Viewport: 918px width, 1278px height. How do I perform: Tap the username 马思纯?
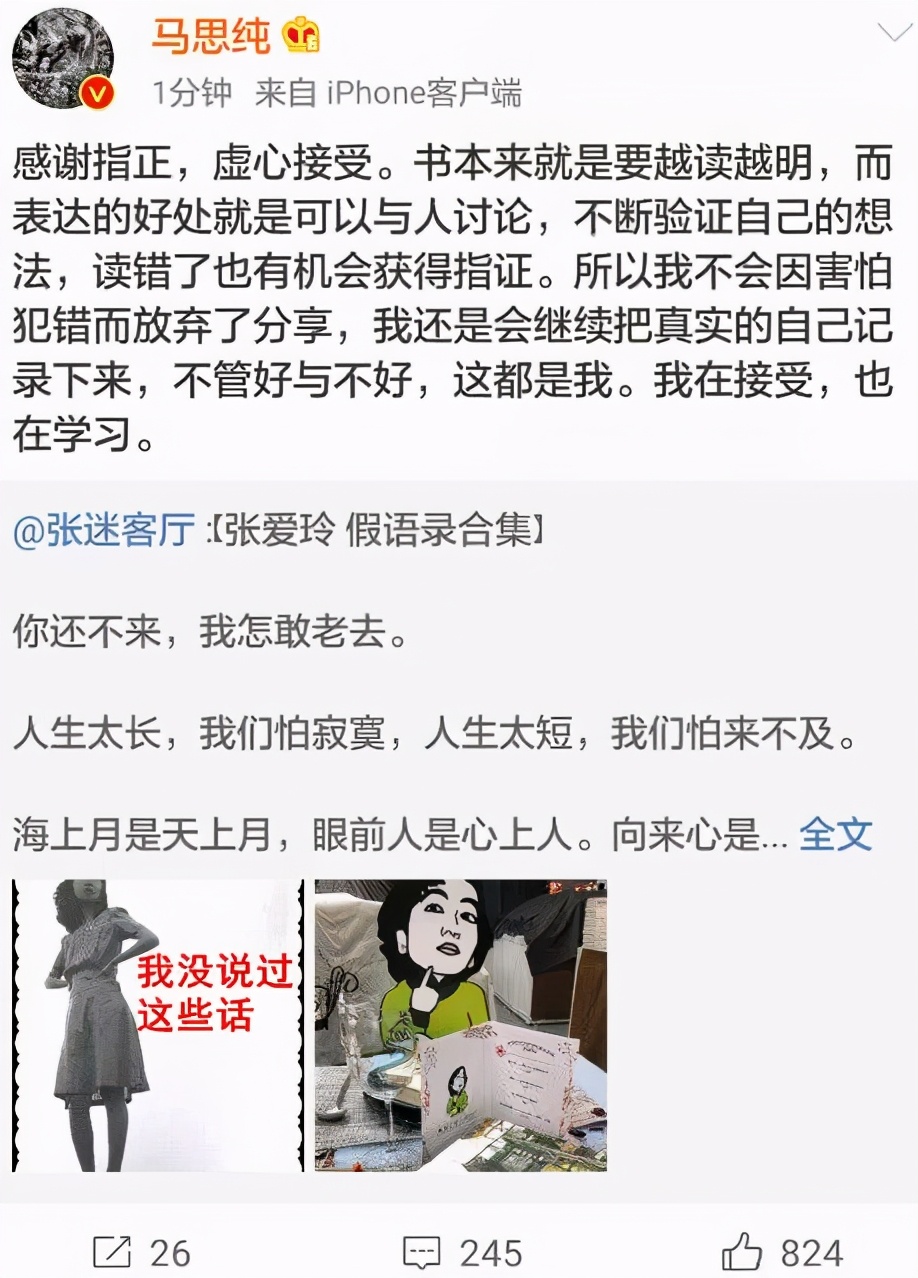click(210, 36)
